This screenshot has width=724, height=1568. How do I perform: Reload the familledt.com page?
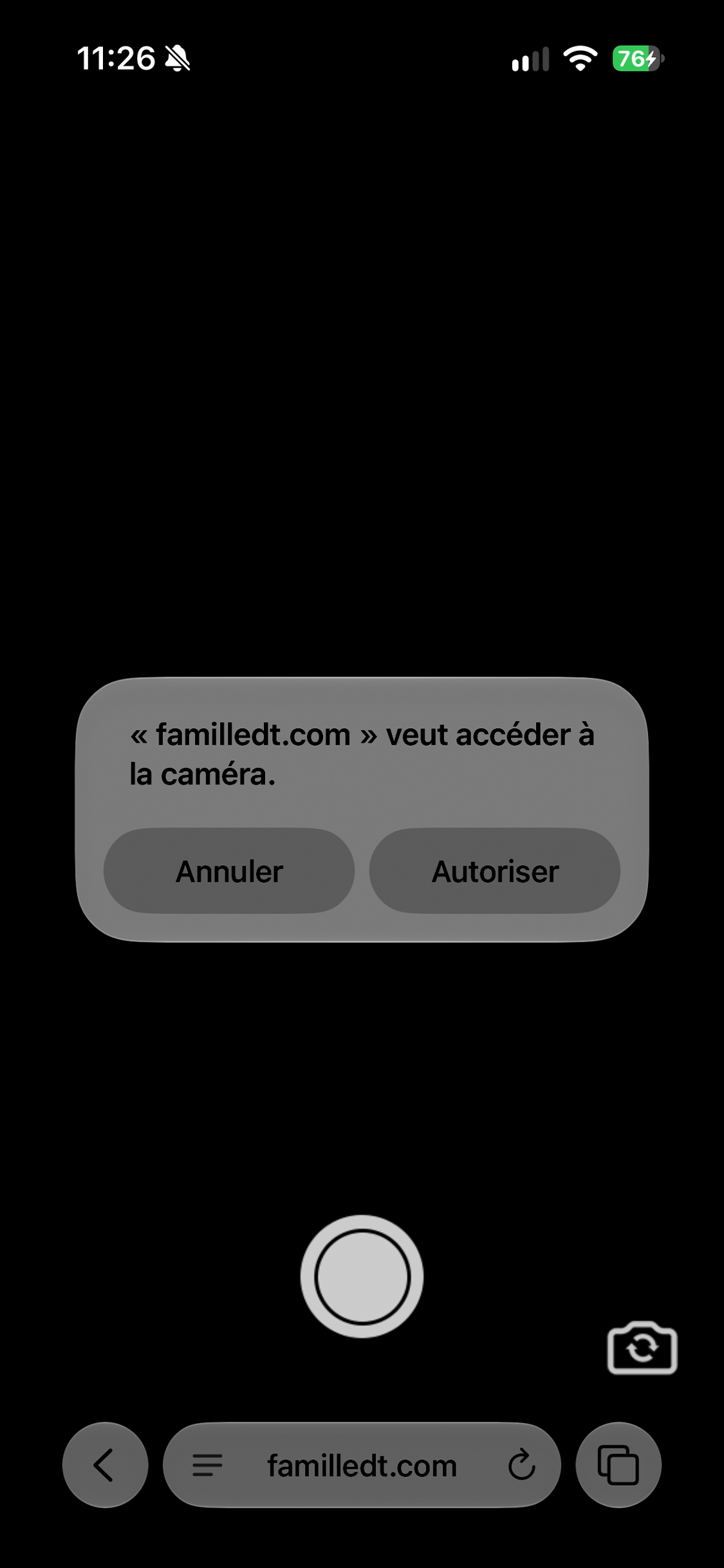[x=522, y=1465]
